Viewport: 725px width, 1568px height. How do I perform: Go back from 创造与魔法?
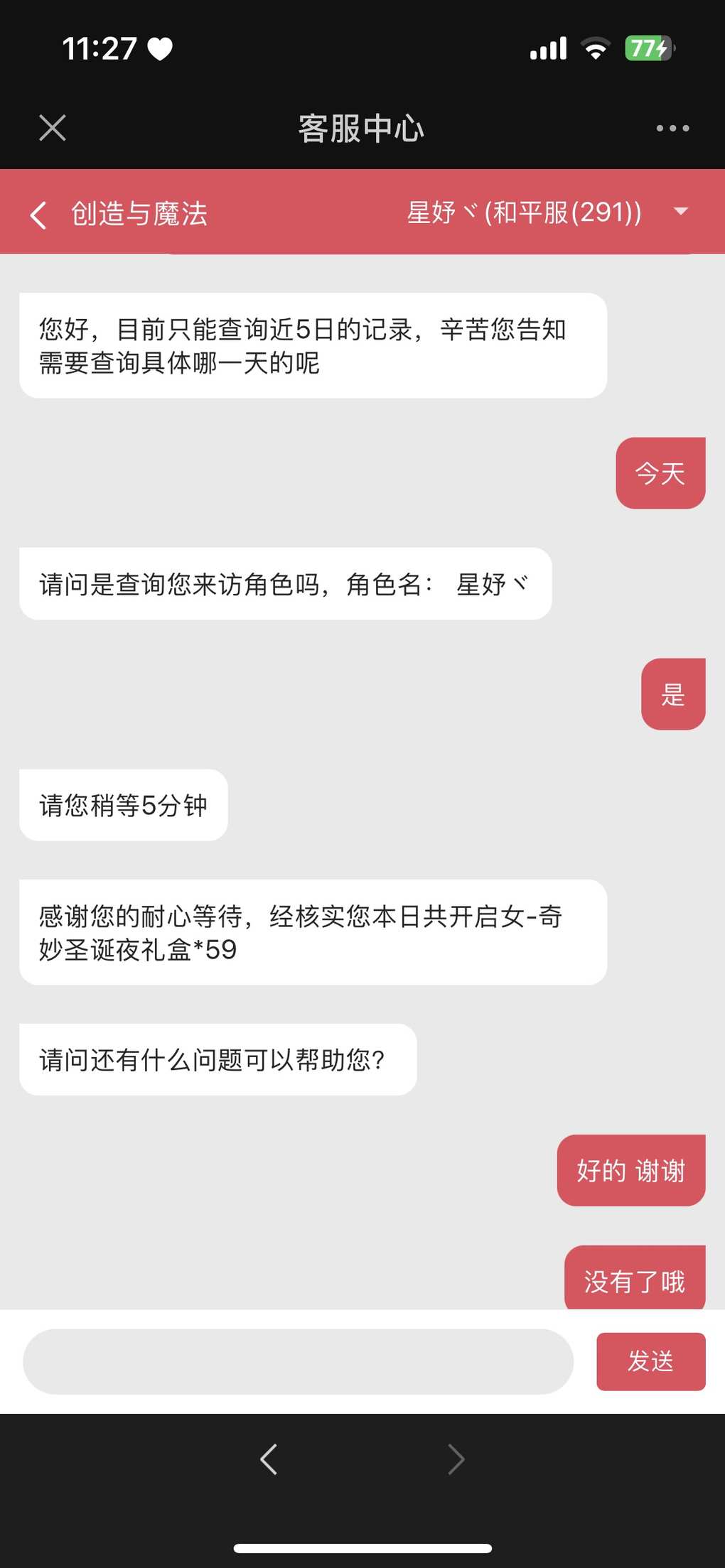[38, 214]
